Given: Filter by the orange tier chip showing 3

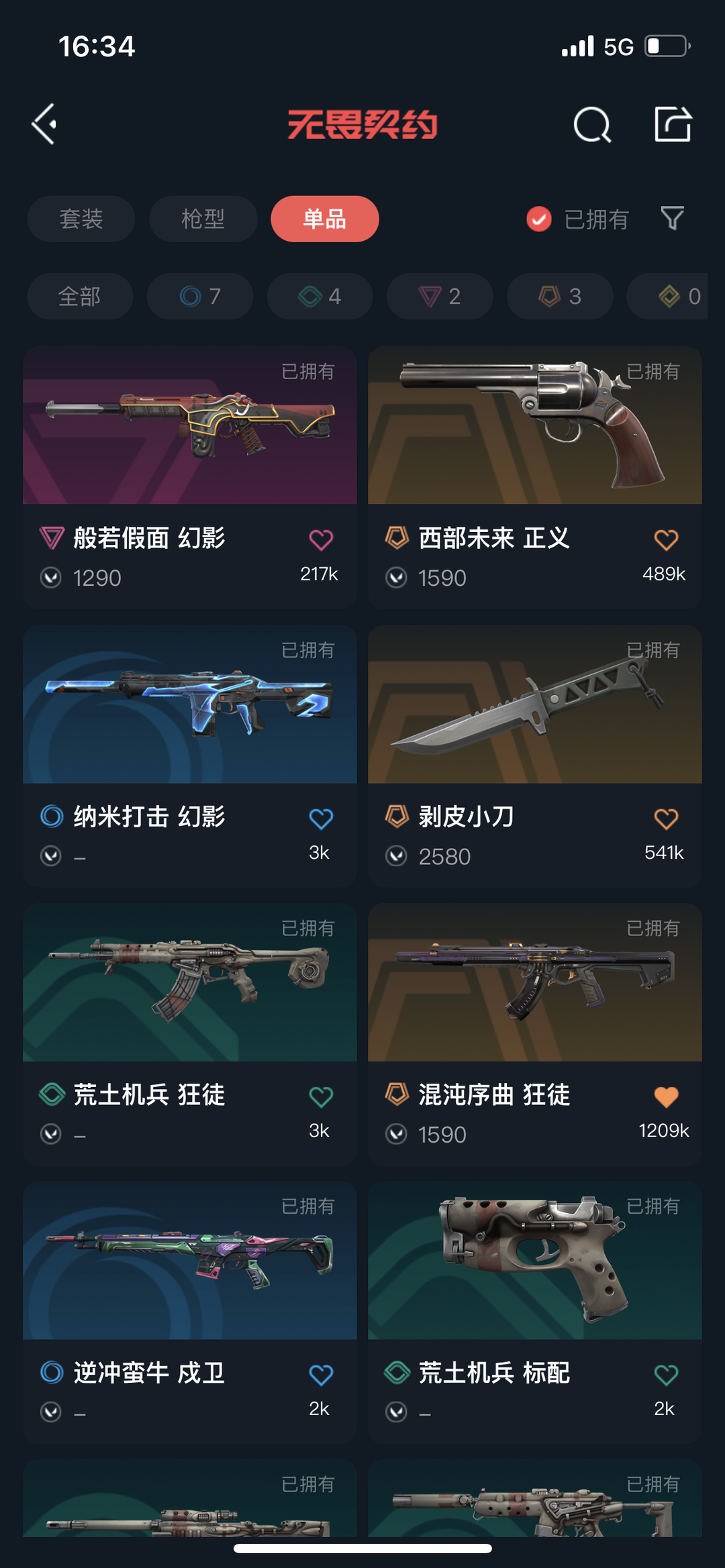Looking at the screenshot, I should (560, 296).
